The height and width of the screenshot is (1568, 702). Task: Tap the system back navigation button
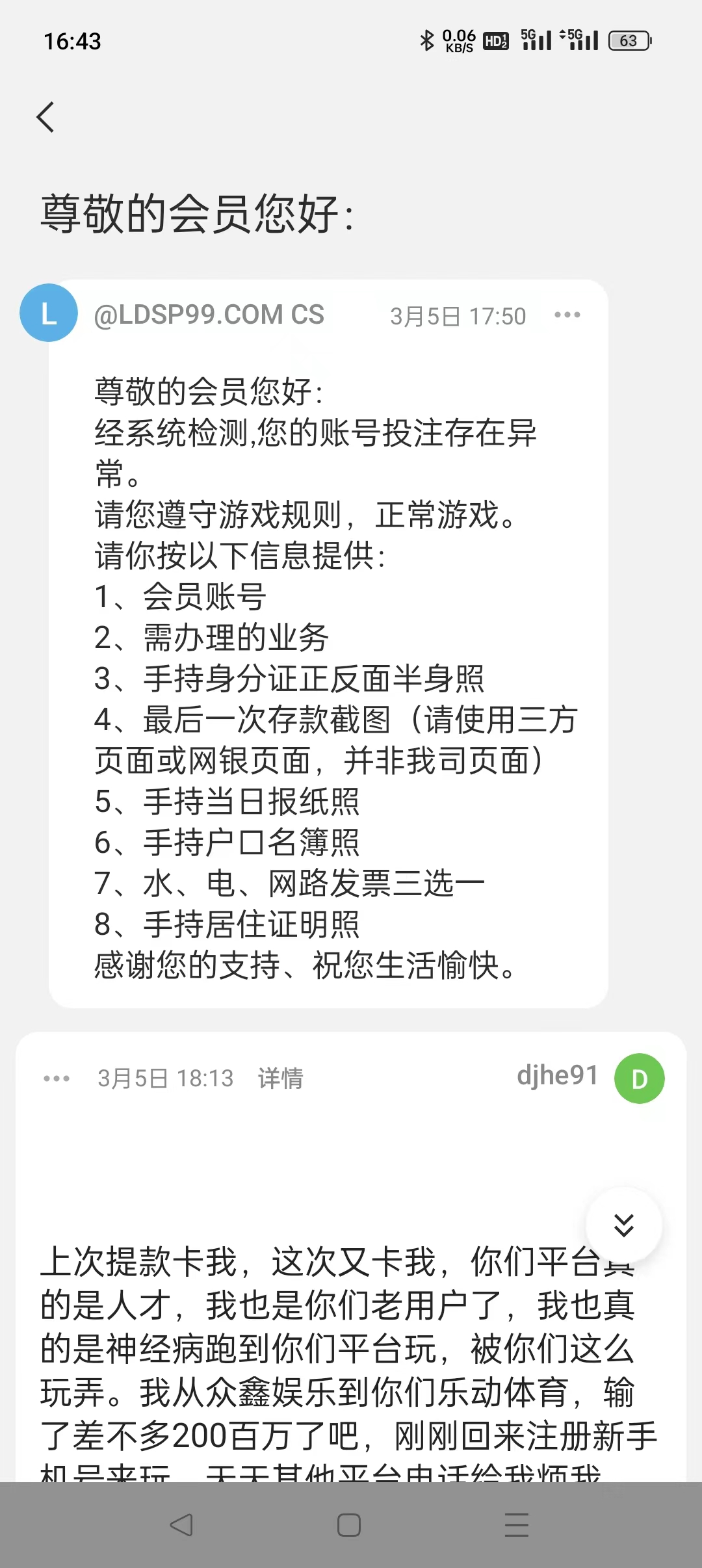tap(181, 1524)
